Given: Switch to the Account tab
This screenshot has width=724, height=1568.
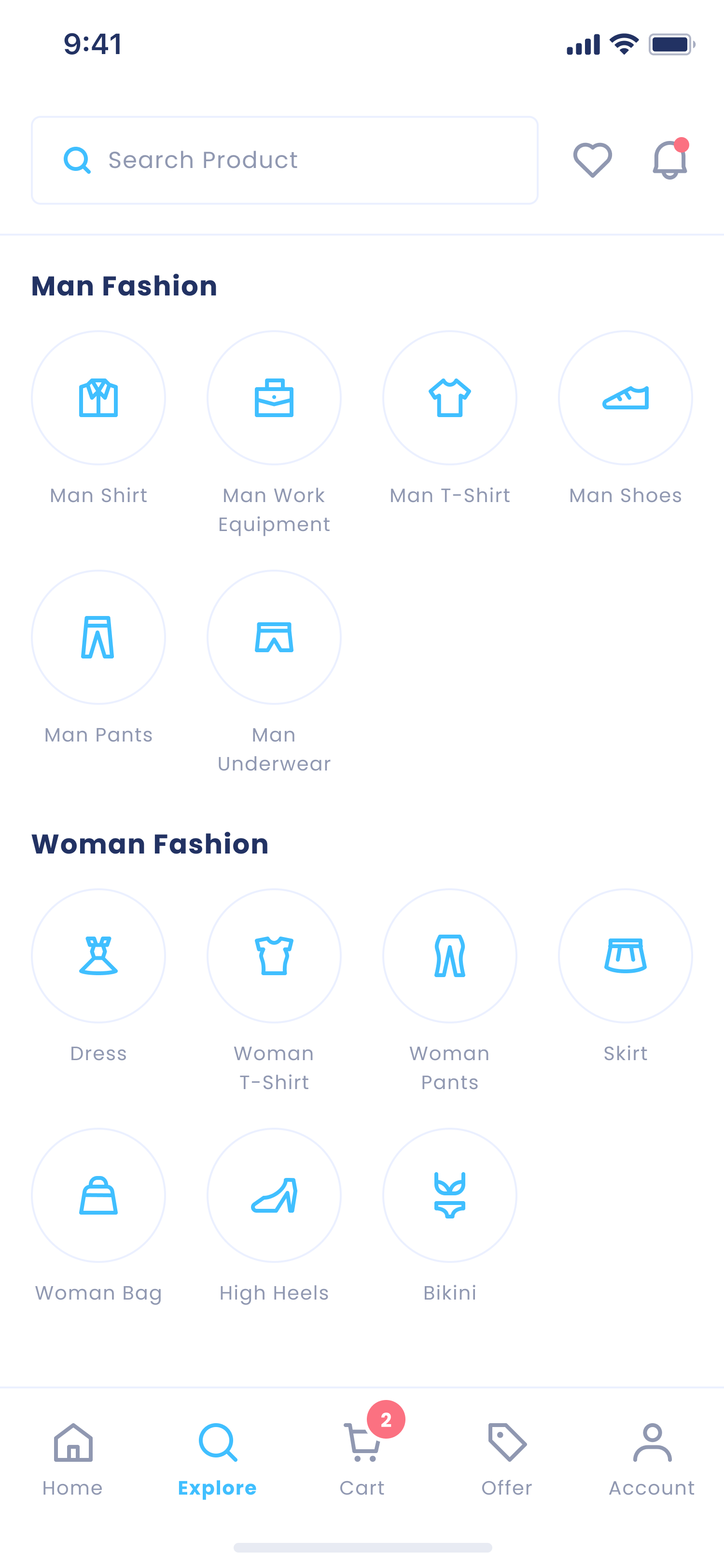Looking at the screenshot, I should pos(652,1458).
